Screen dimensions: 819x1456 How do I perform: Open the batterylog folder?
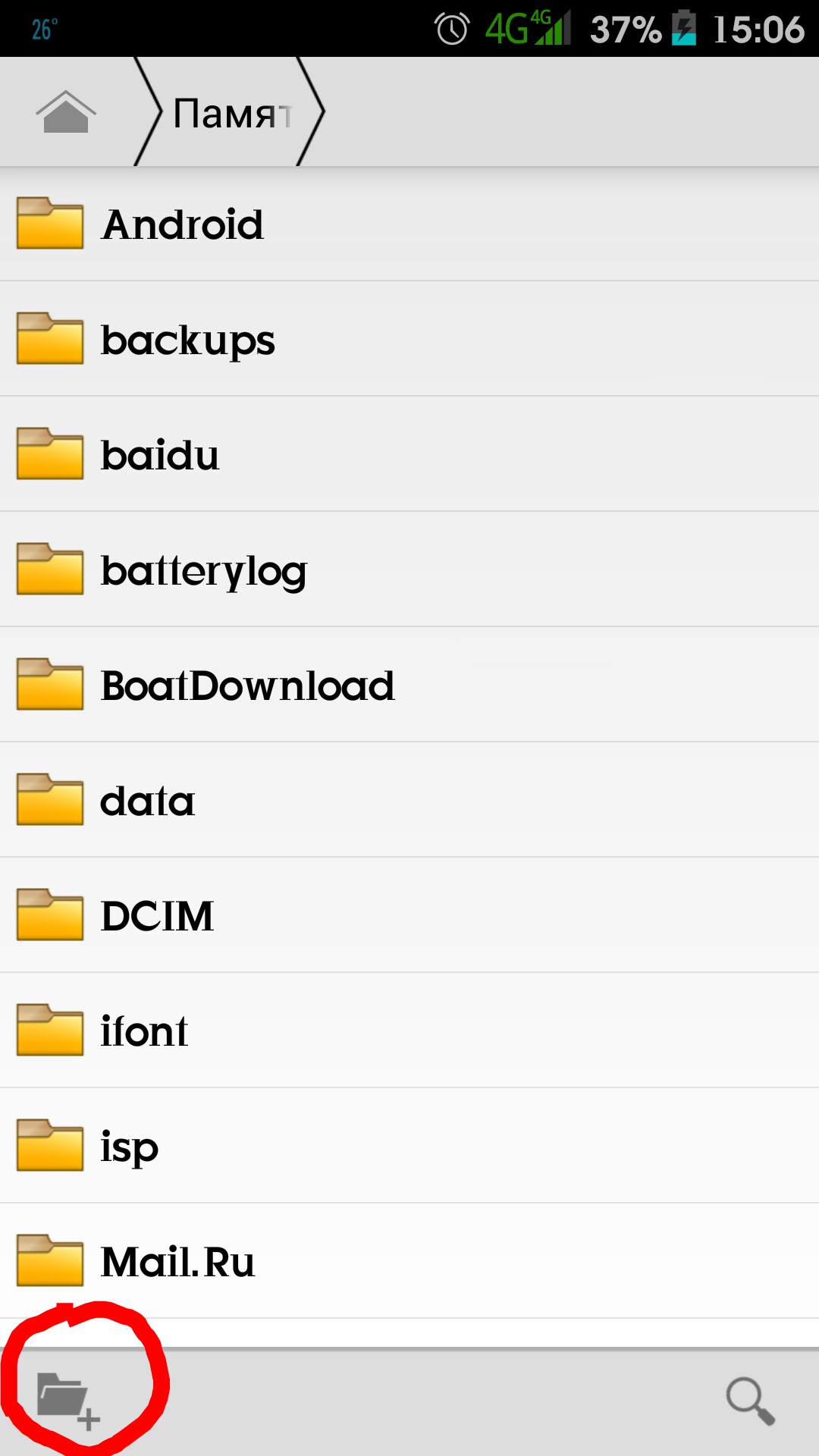pyautogui.click(x=409, y=570)
